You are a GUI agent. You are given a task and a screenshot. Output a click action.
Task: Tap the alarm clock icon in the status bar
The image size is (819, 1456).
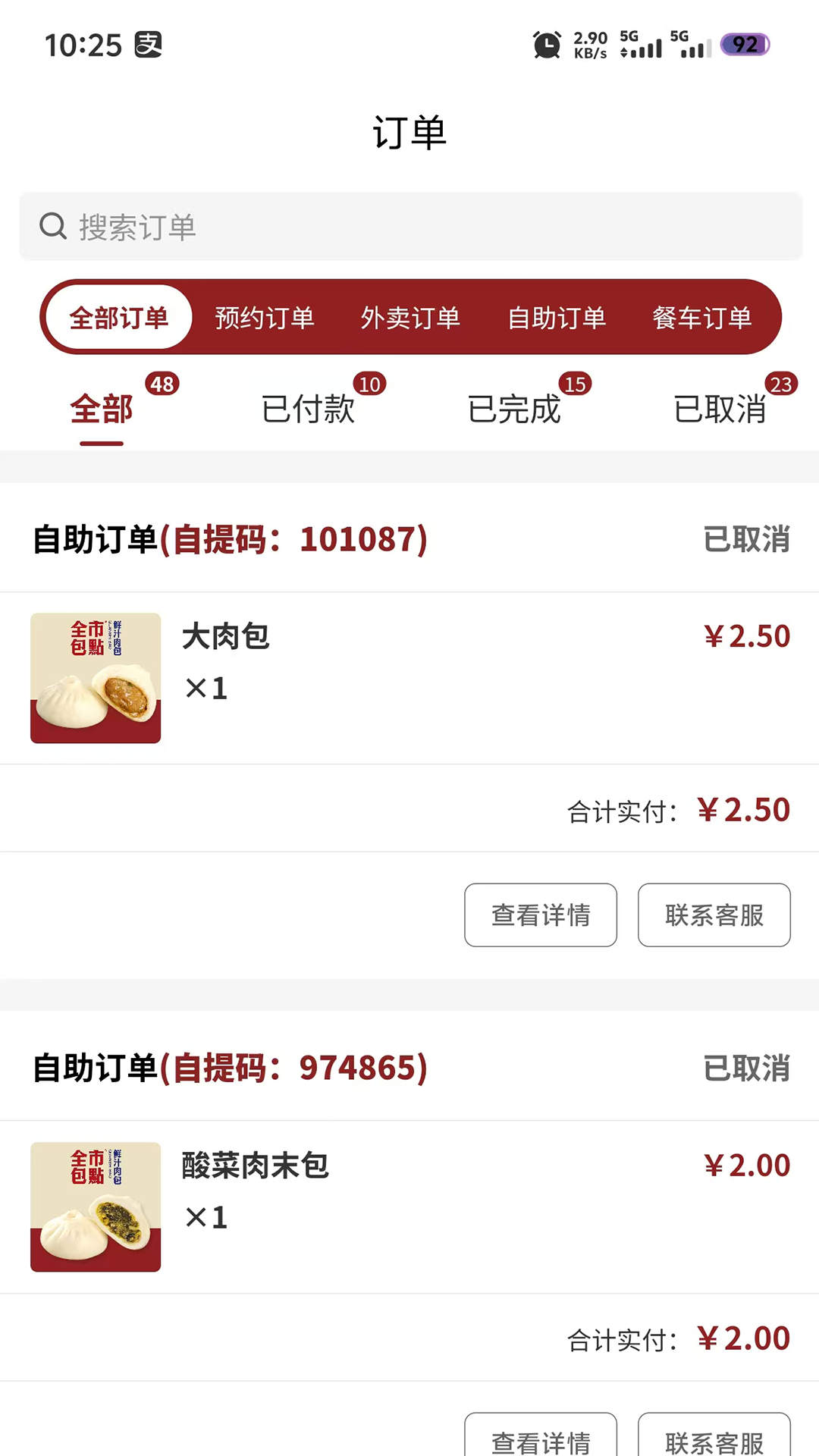(544, 44)
